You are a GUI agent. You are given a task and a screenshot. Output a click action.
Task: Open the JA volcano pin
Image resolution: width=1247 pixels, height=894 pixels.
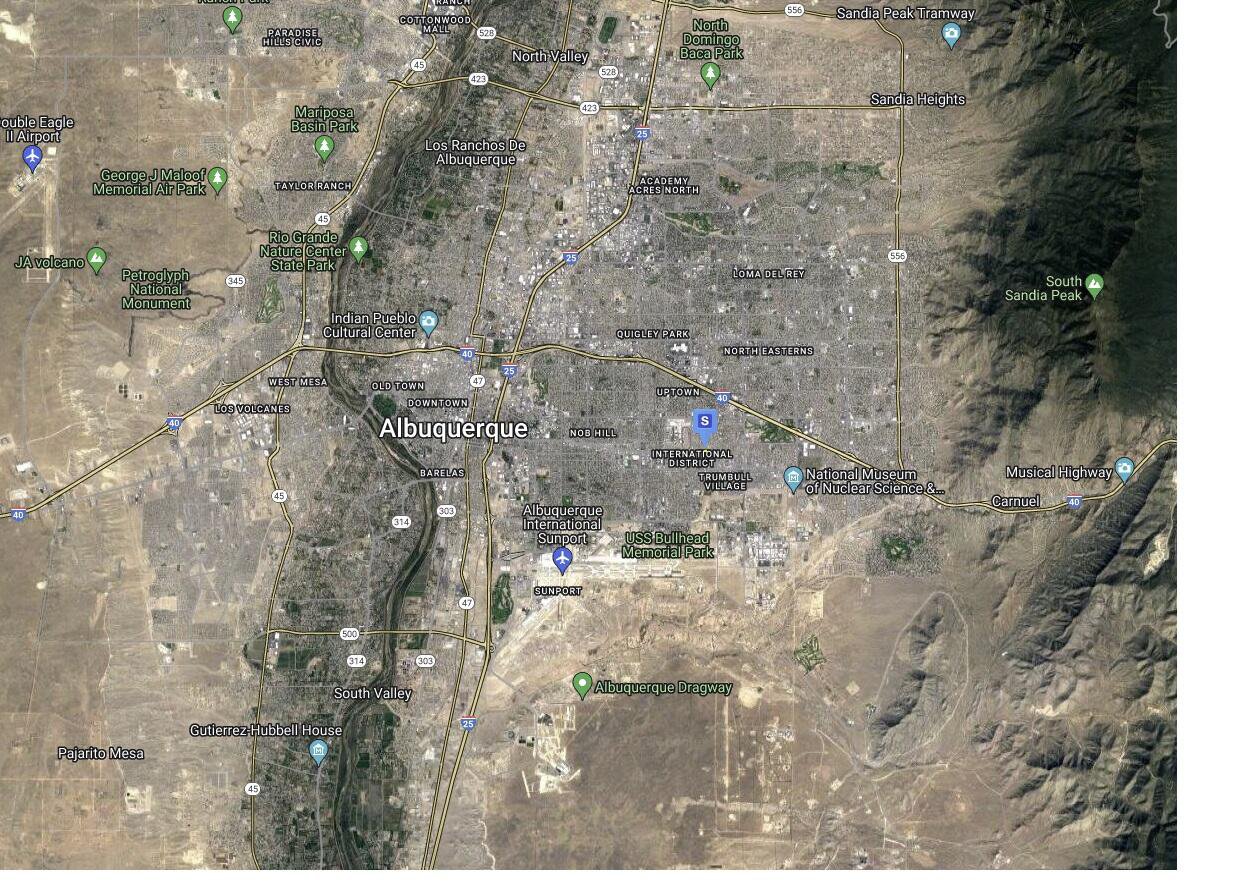(96, 259)
